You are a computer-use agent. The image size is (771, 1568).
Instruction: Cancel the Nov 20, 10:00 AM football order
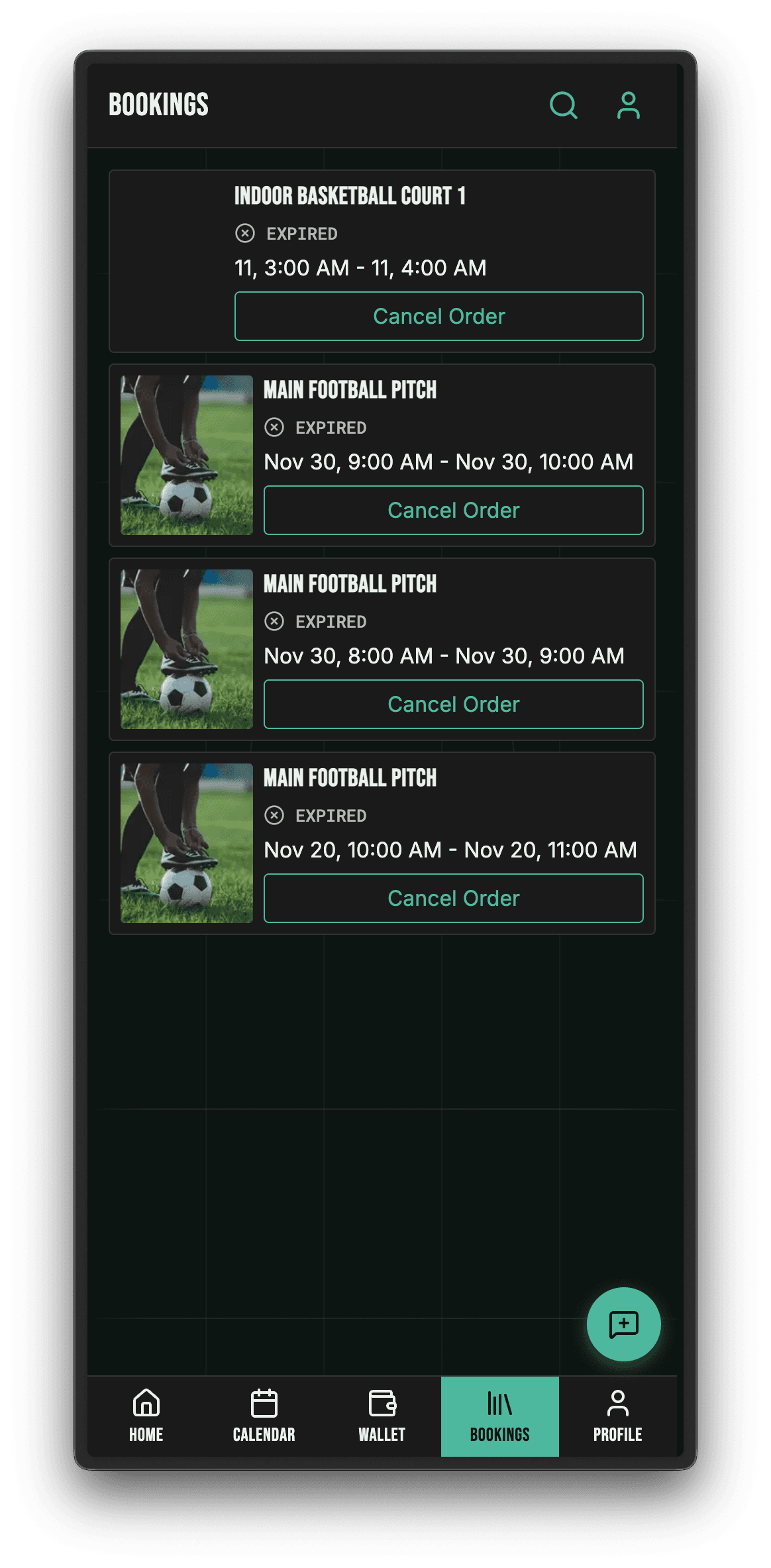pos(453,899)
